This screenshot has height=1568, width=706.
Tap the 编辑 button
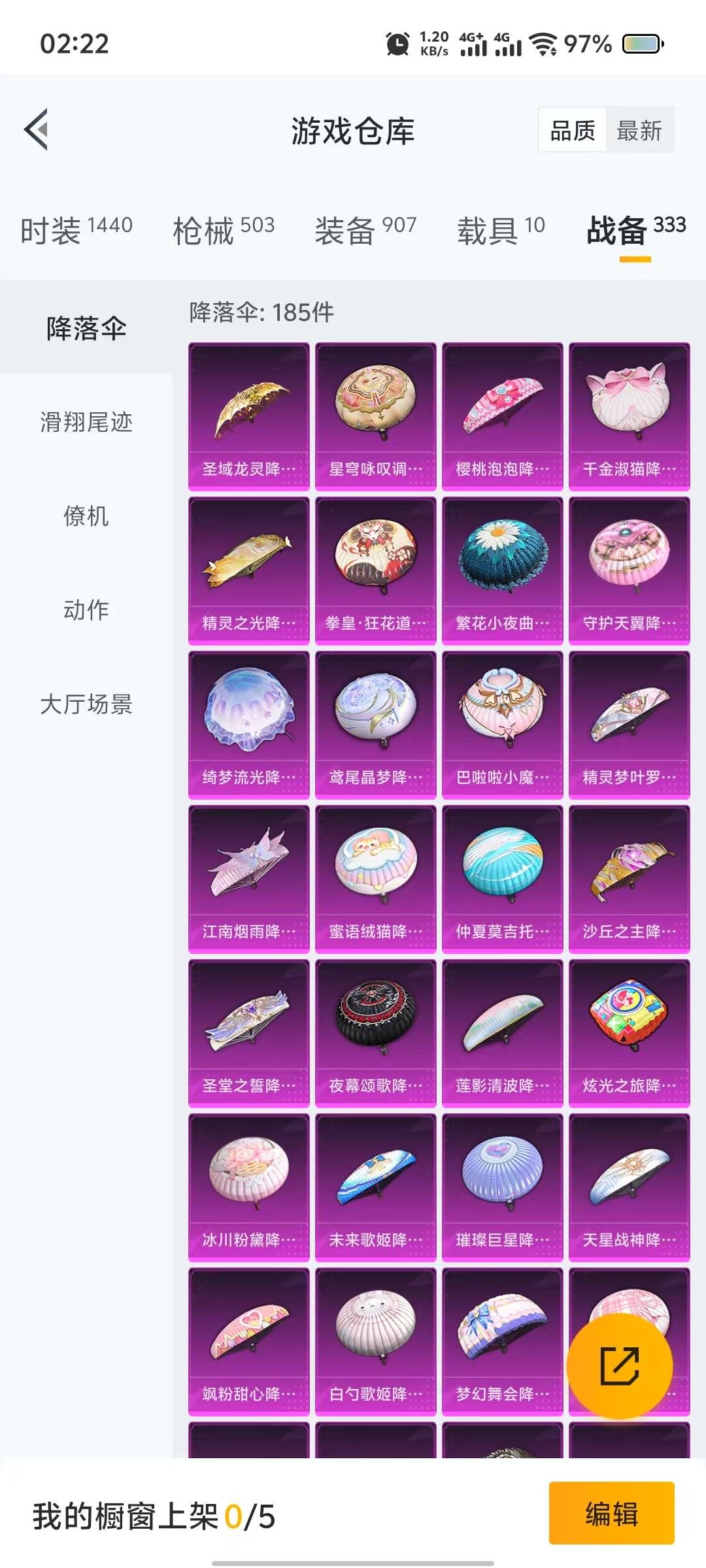(x=611, y=1514)
